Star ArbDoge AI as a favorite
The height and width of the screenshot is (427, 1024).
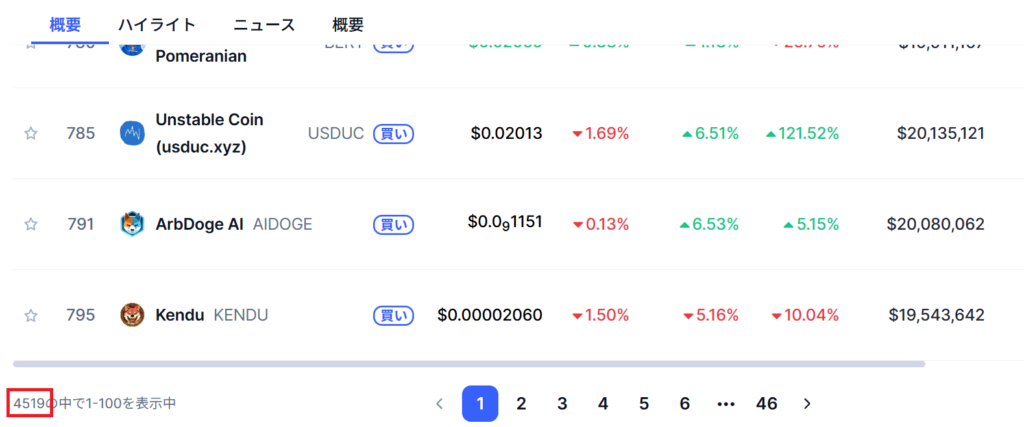point(31,224)
